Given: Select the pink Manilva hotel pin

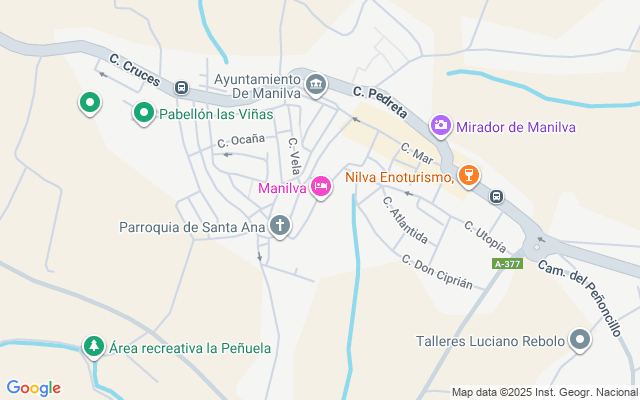Looking at the screenshot, I should pyautogui.click(x=320, y=186).
